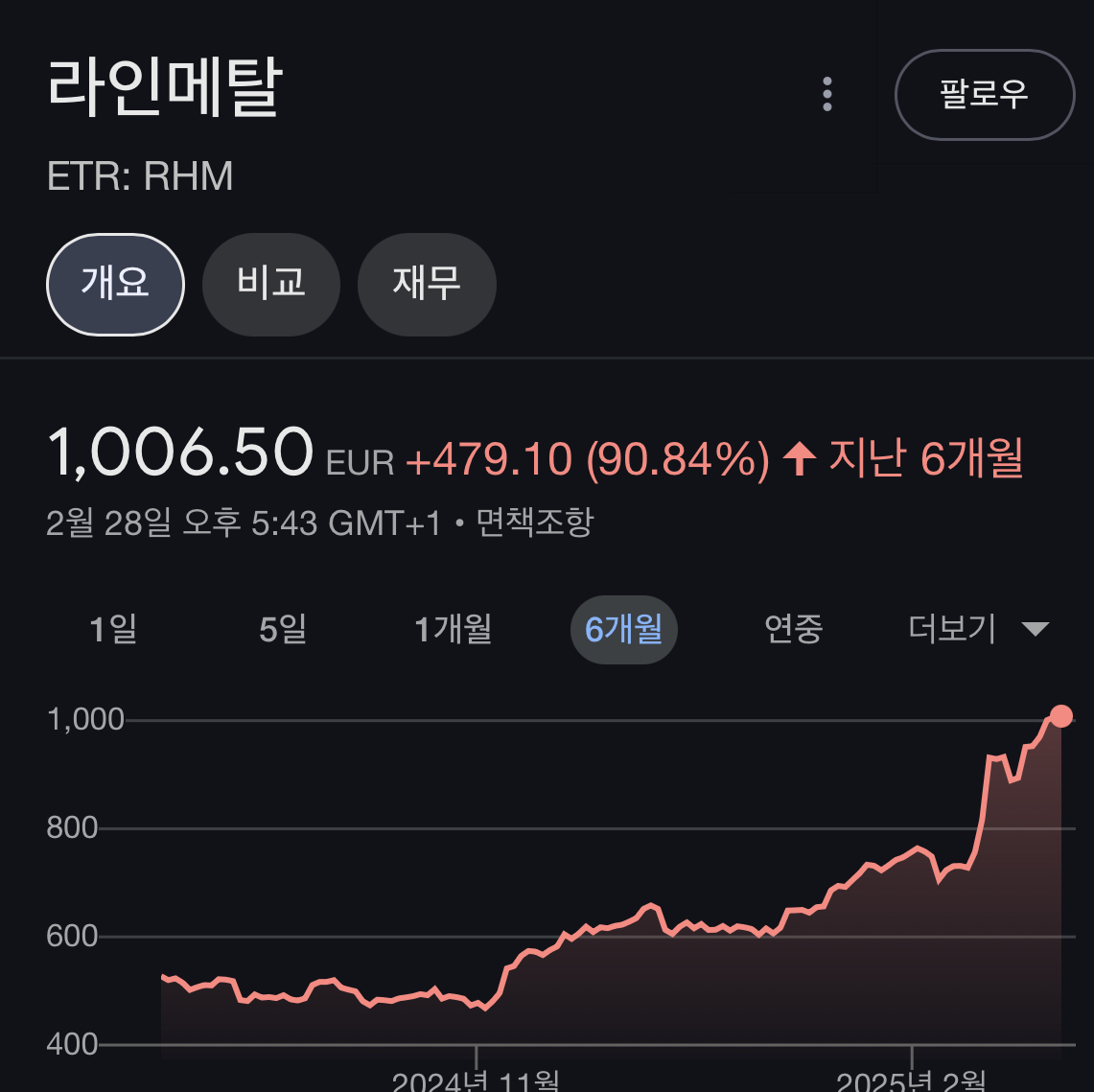Open the 재무 financials tab
The height and width of the screenshot is (1092, 1094).
pos(426,284)
